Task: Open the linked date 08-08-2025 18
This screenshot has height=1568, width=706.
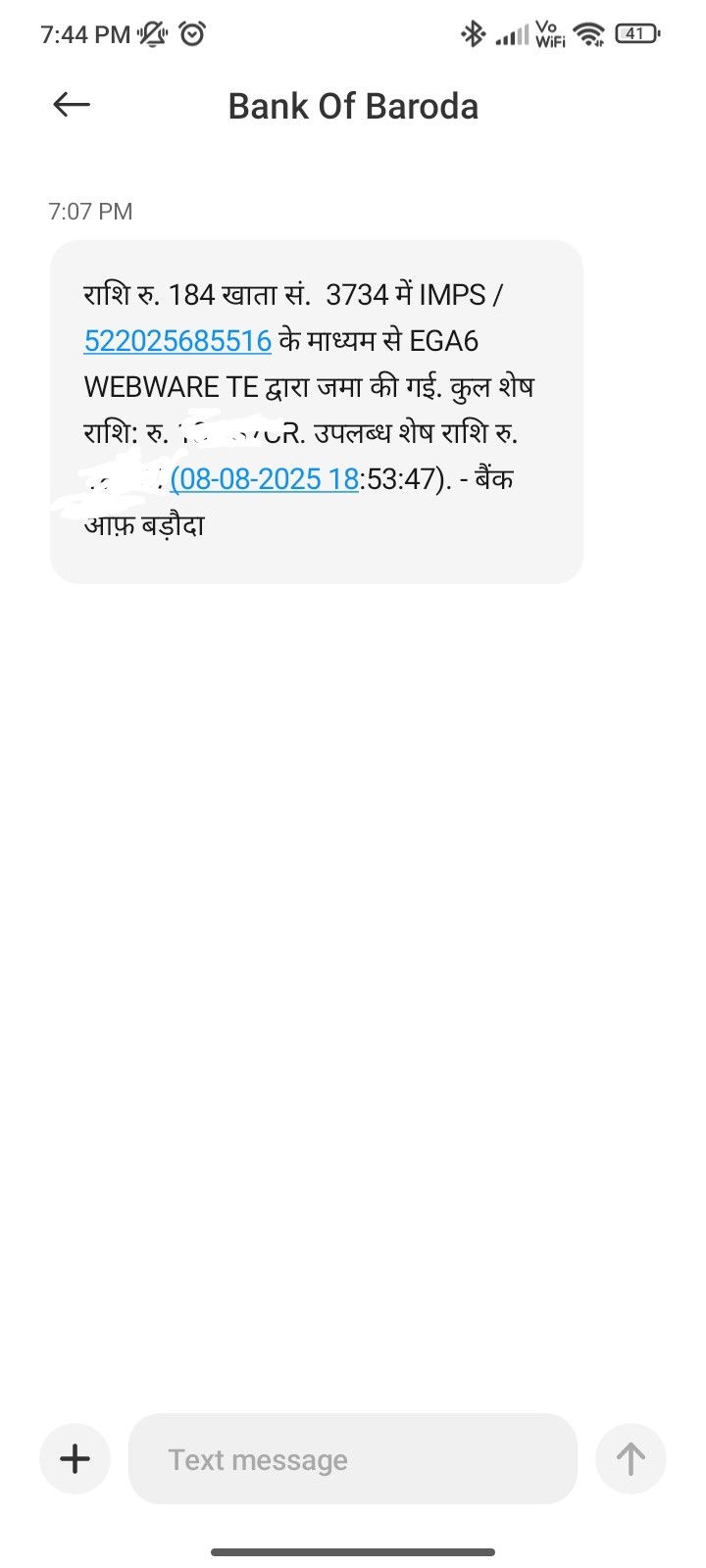Action: (265, 479)
